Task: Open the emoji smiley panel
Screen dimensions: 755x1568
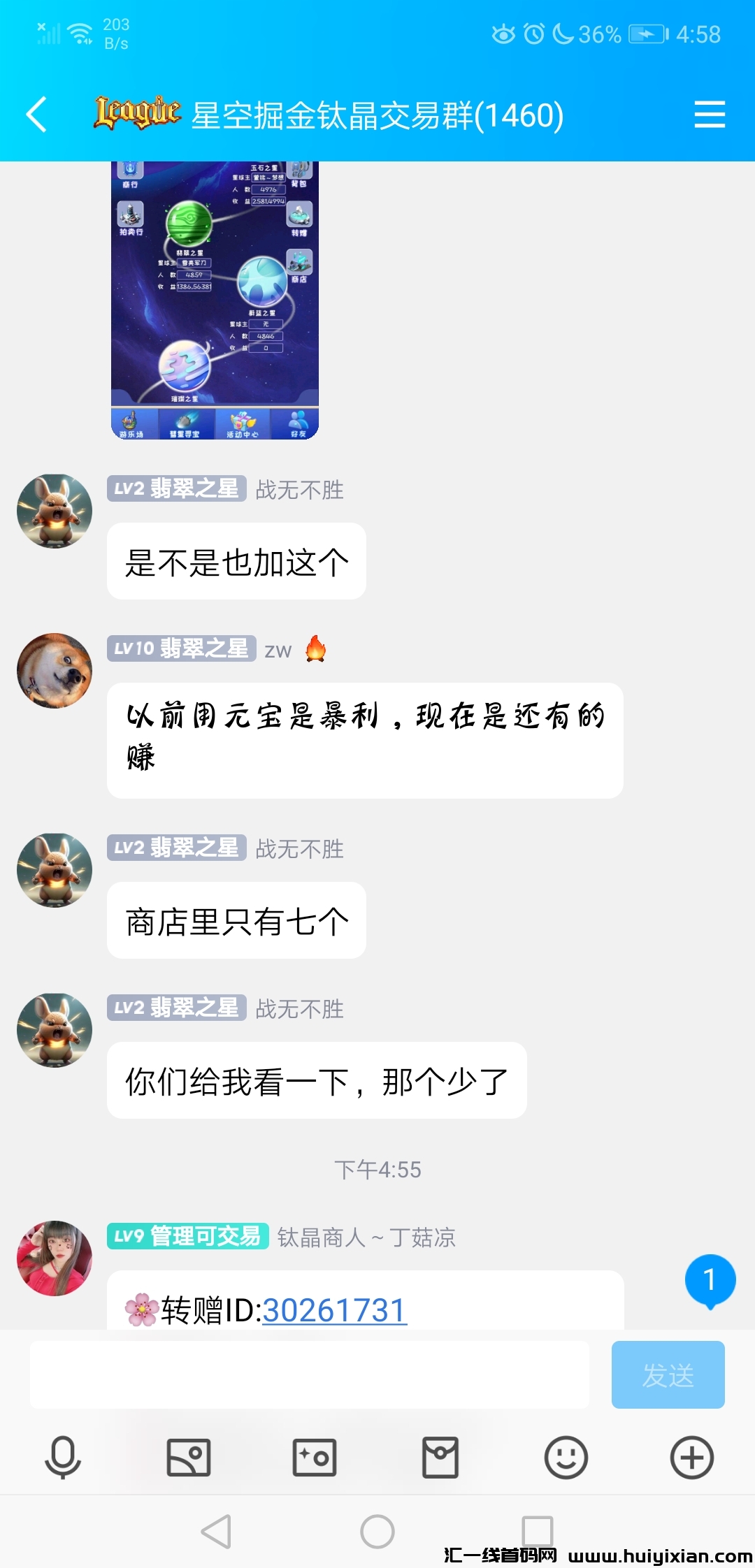Action: [566, 1458]
